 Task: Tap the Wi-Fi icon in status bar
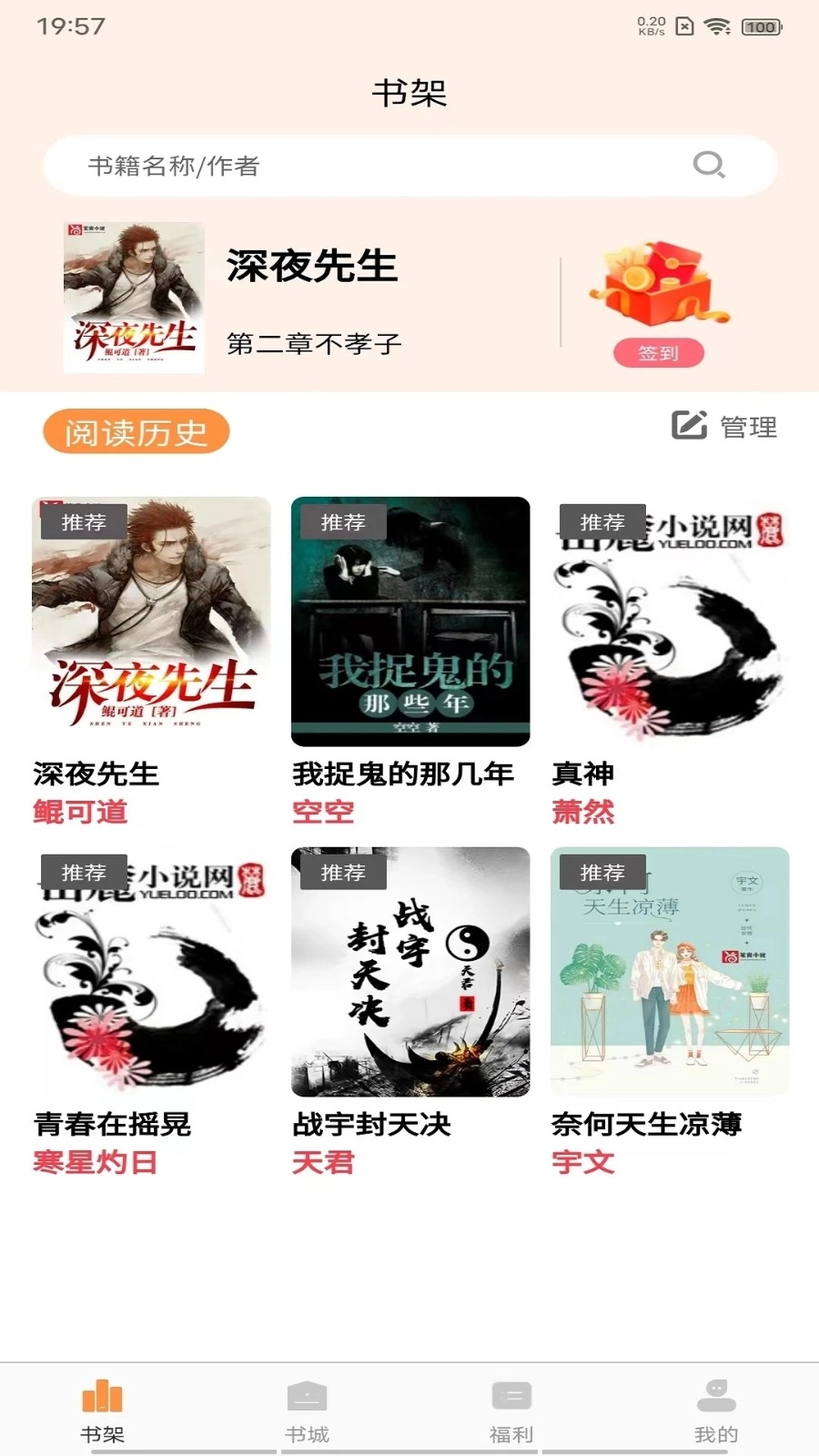click(x=722, y=26)
